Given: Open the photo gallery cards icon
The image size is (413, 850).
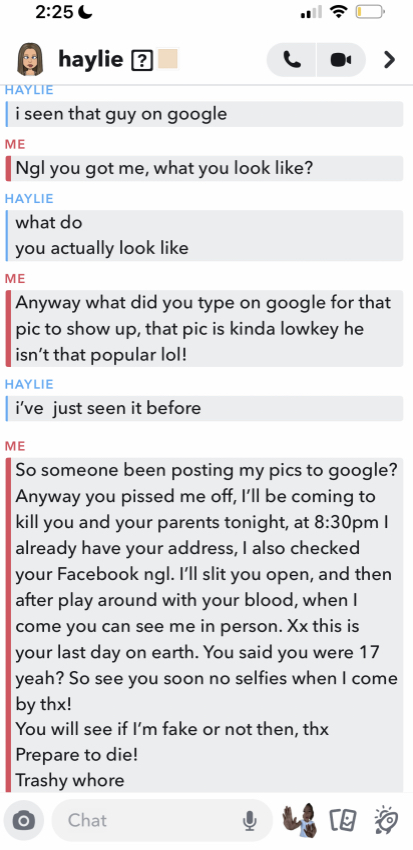Looking at the screenshot, I should point(345,821).
